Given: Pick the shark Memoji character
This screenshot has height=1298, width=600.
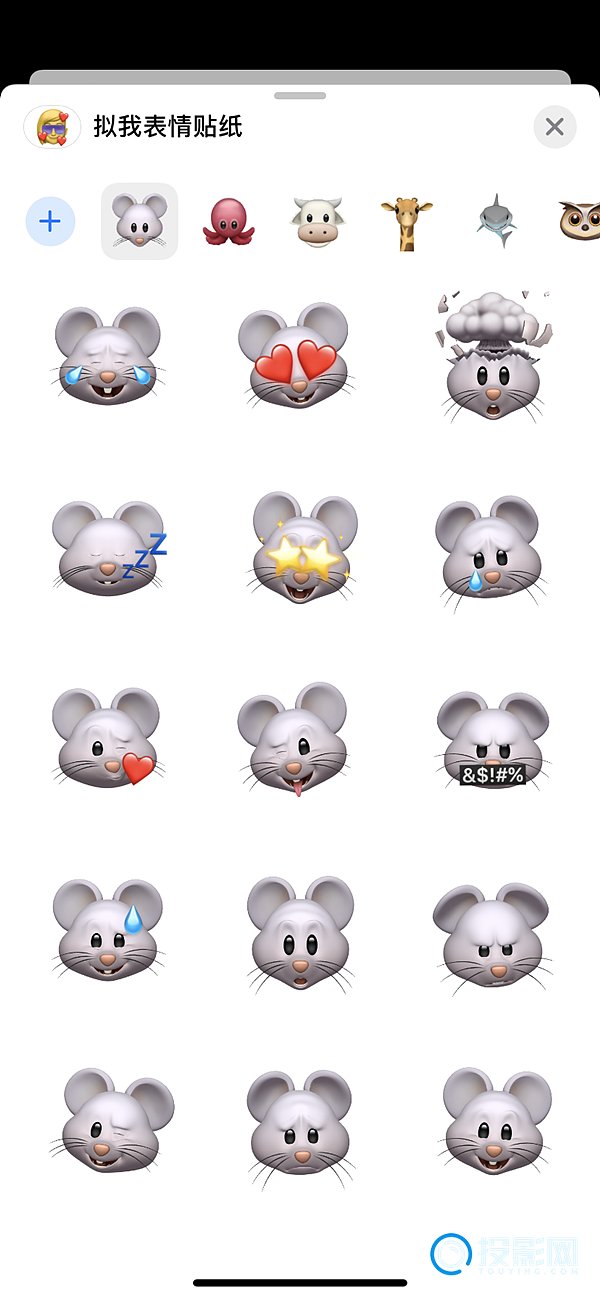Looking at the screenshot, I should tap(496, 221).
